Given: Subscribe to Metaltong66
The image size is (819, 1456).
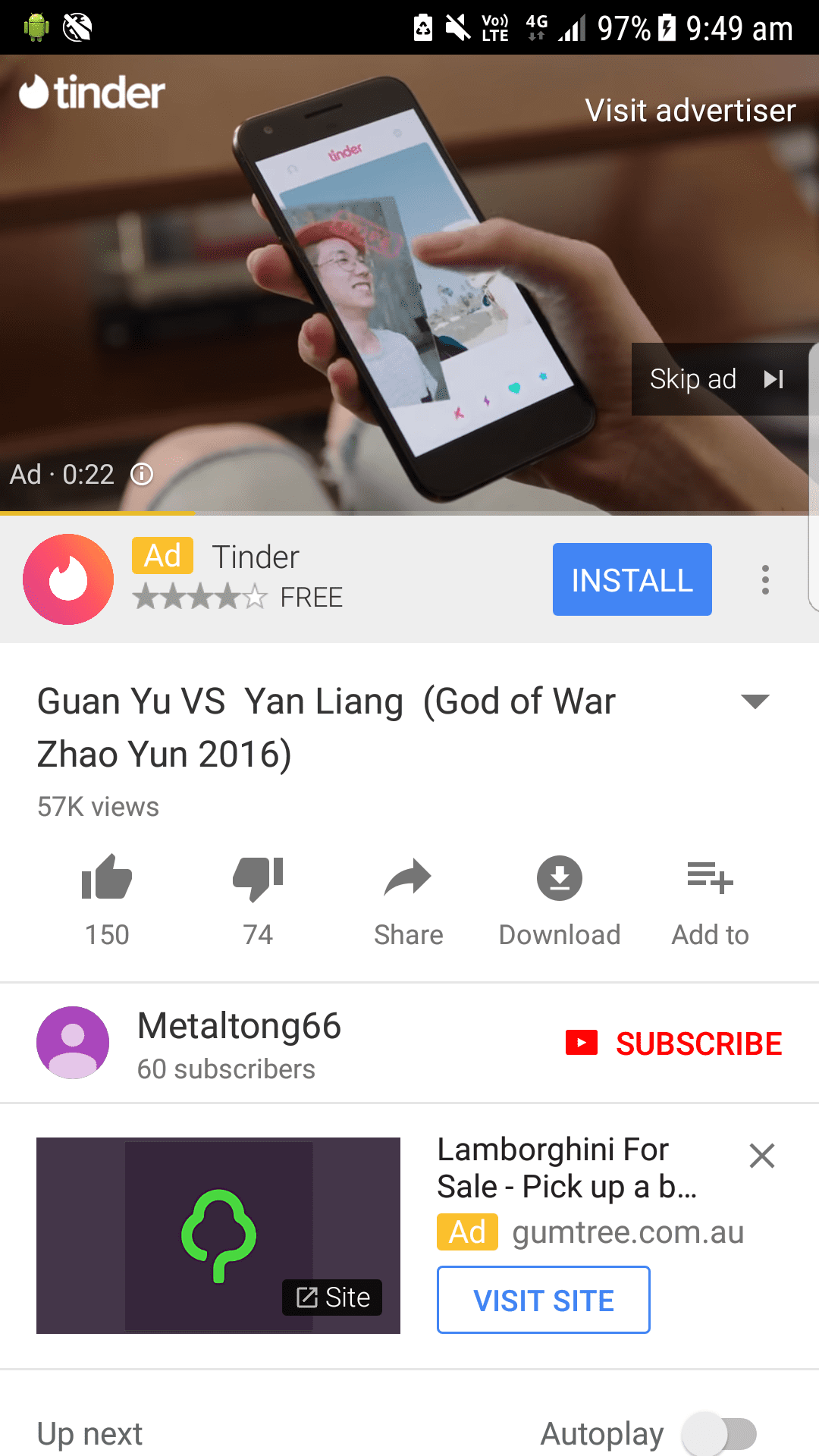Looking at the screenshot, I should [x=673, y=1043].
